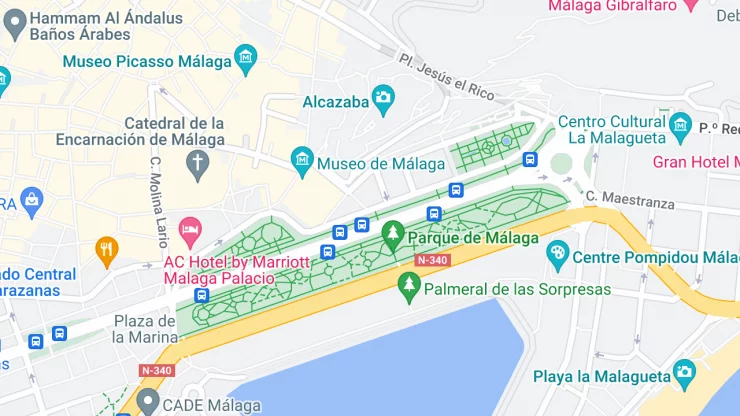Tap the CADE Málaga location pin
740x416 pixels.
[148, 402]
